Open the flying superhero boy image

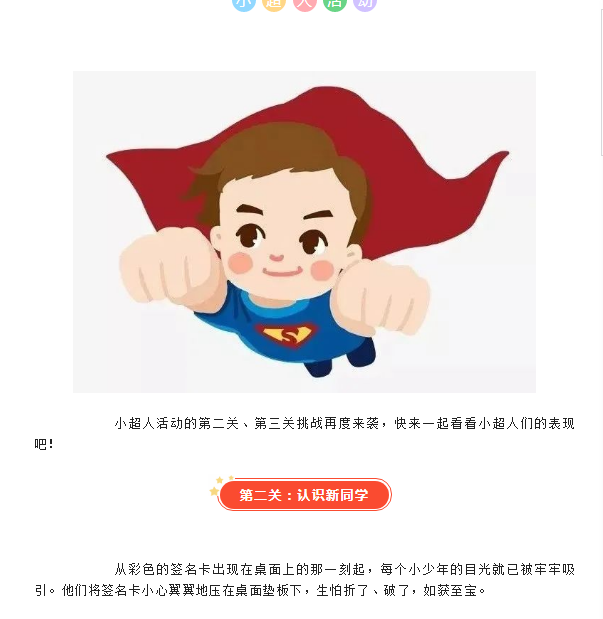click(304, 232)
